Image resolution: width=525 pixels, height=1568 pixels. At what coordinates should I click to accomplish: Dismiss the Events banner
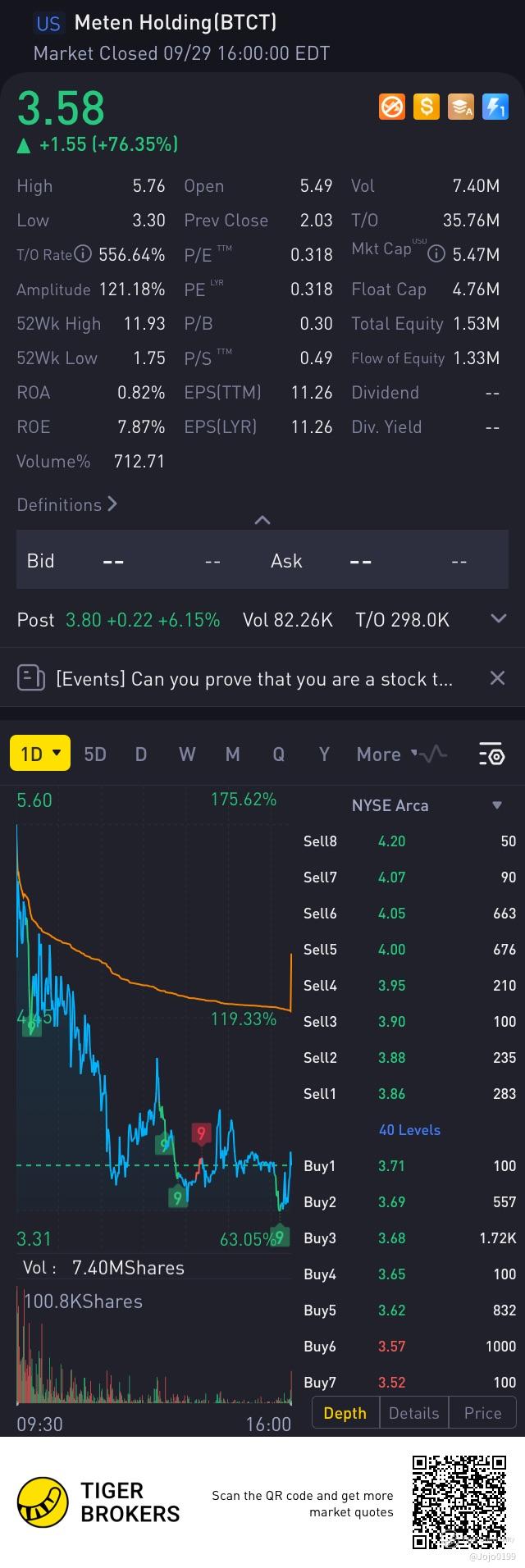[x=497, y=678]
